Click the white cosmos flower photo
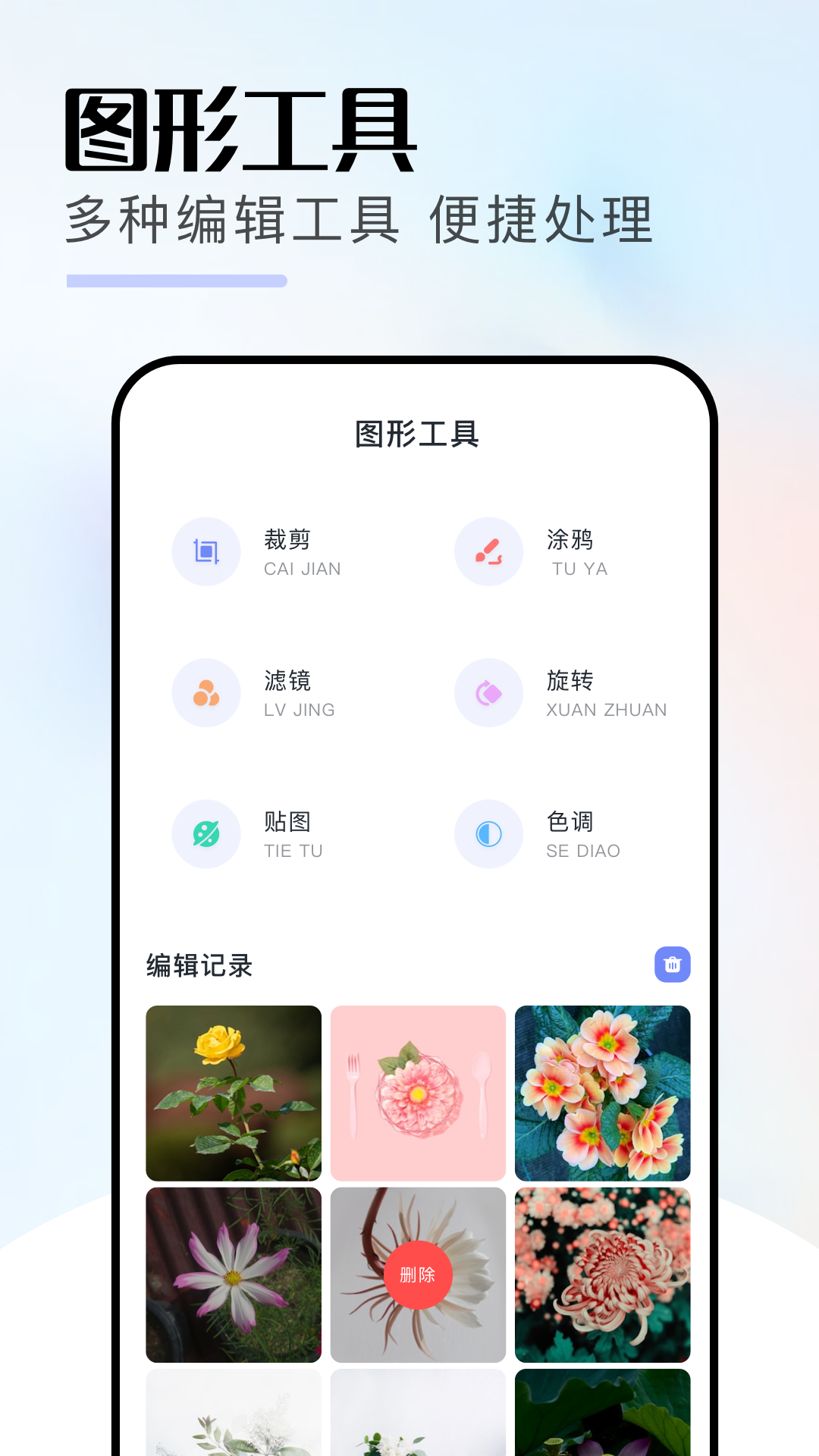Screen dimensions: 819x1456 pos(233,1276)
